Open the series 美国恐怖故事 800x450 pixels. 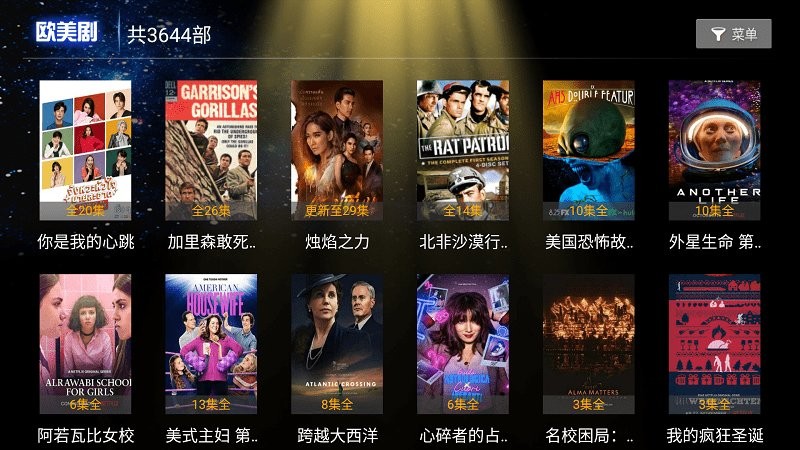(589, 150)
